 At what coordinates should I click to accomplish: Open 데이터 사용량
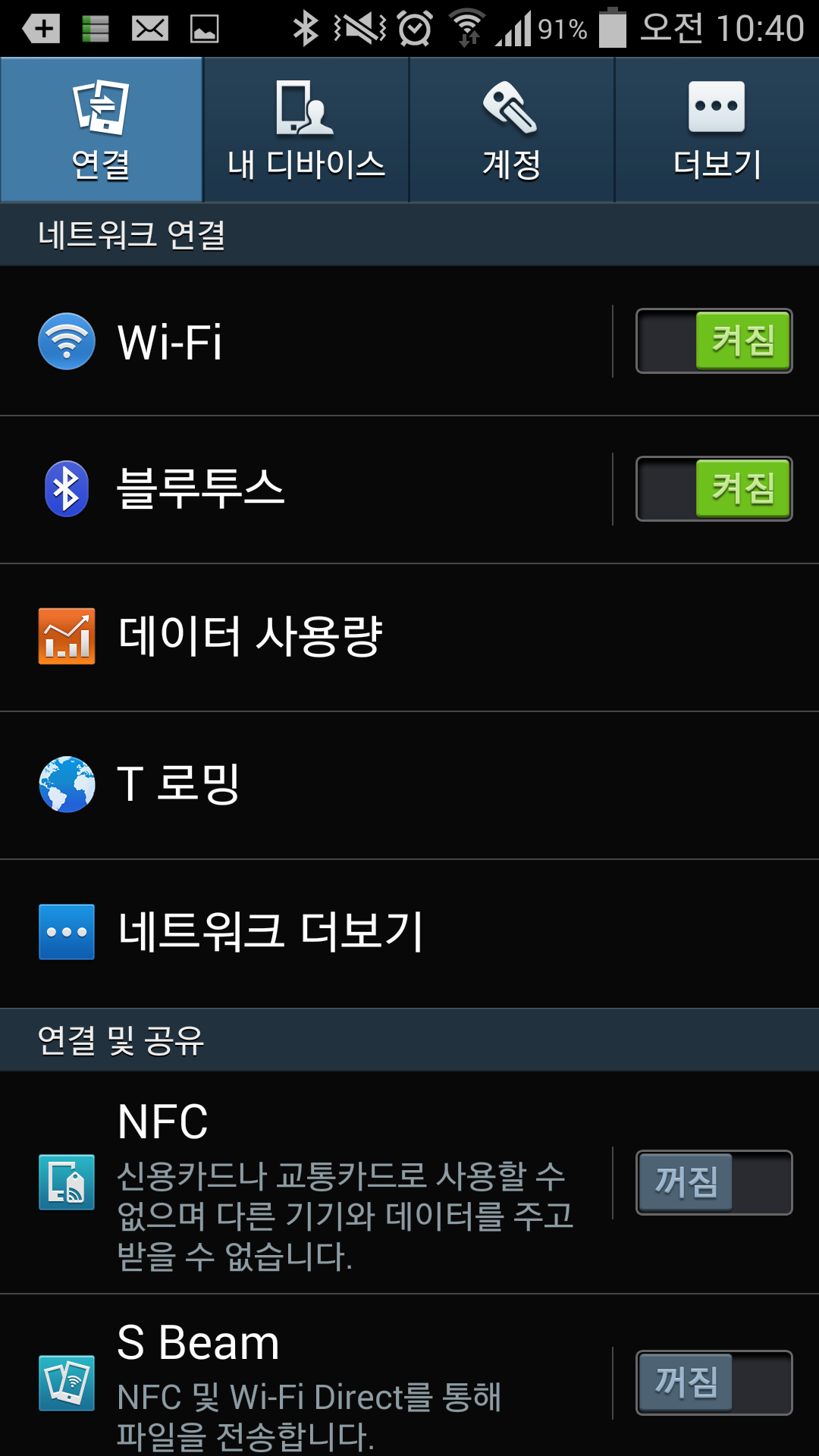409,637
